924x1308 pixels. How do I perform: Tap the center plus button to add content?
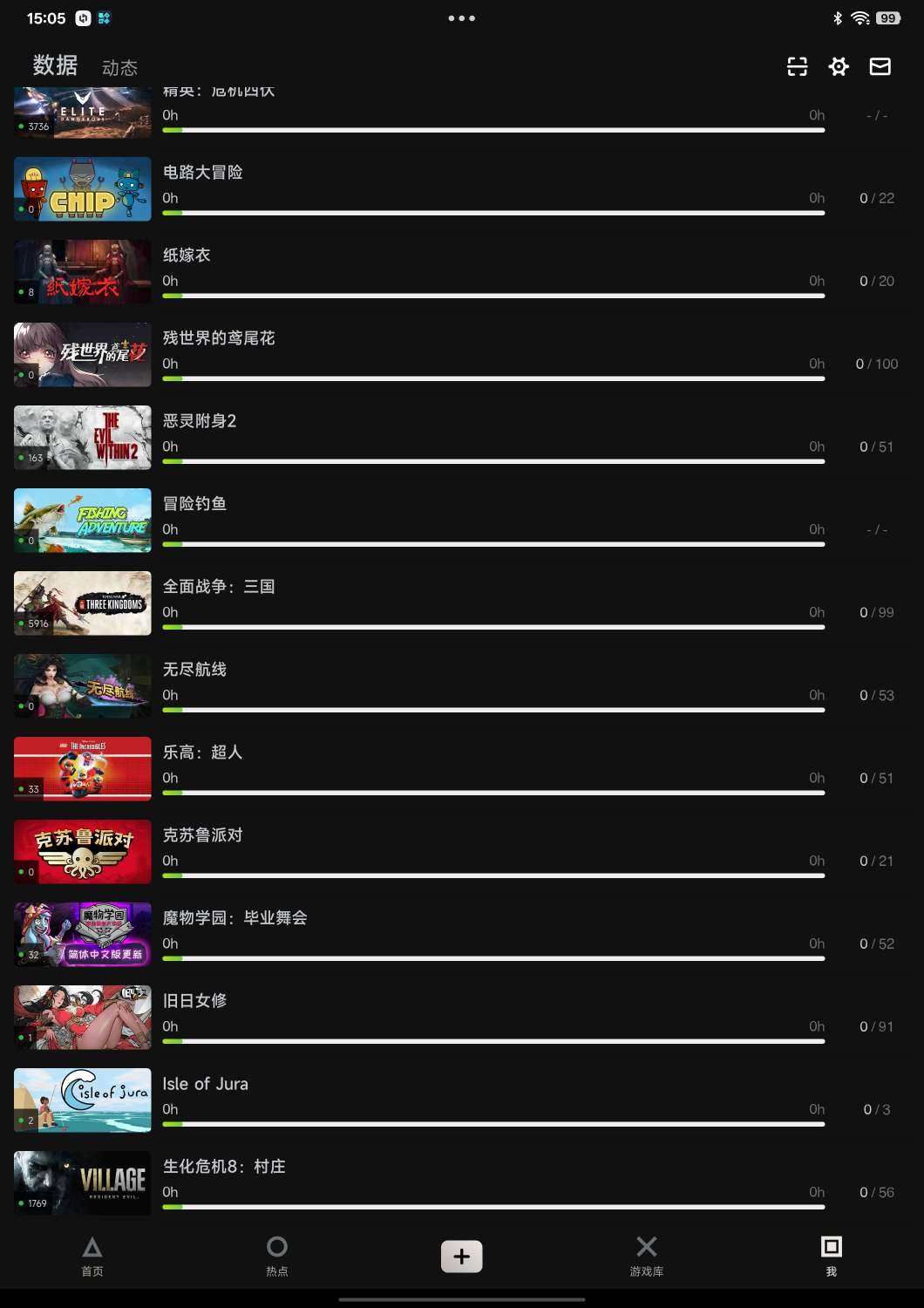[x=461, y=1256]
